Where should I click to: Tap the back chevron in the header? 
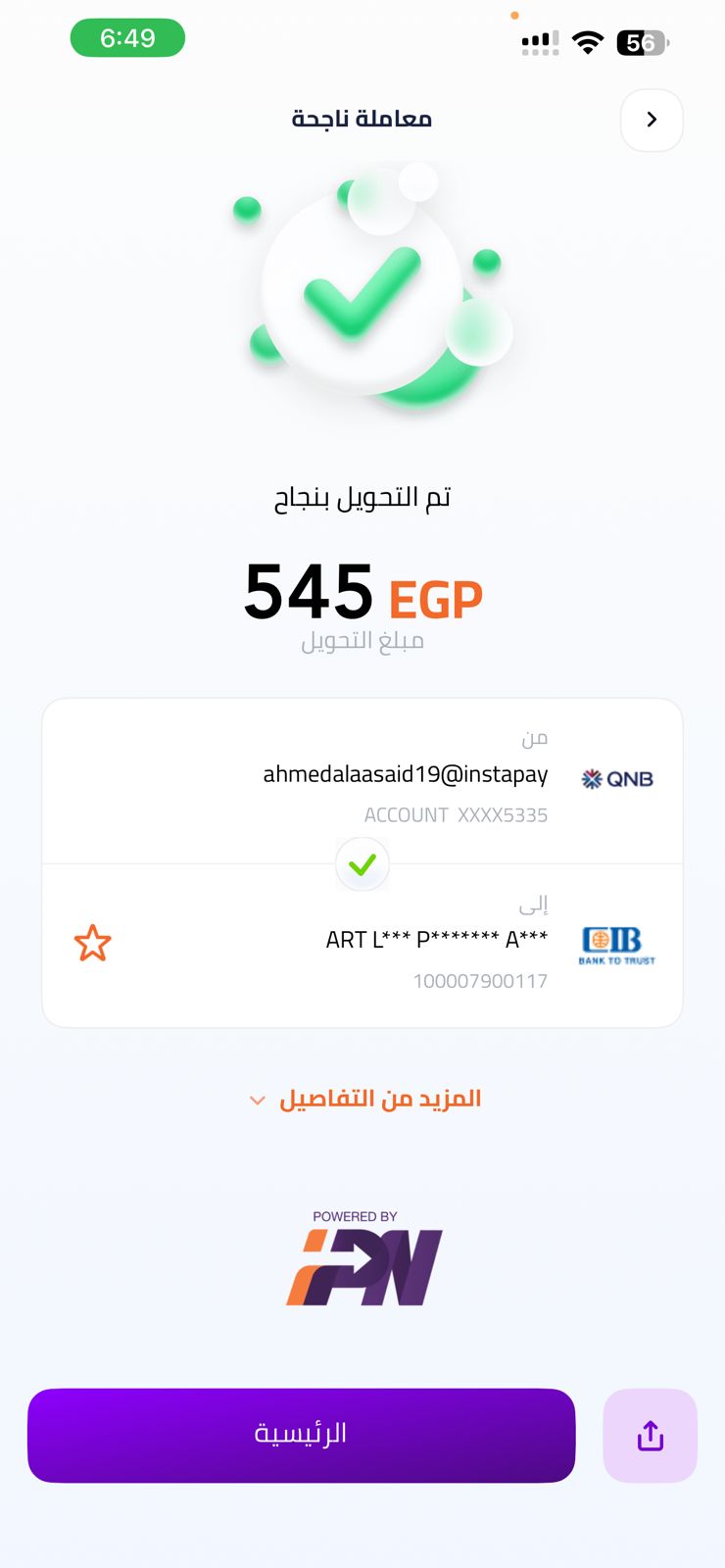pos(652,120)
